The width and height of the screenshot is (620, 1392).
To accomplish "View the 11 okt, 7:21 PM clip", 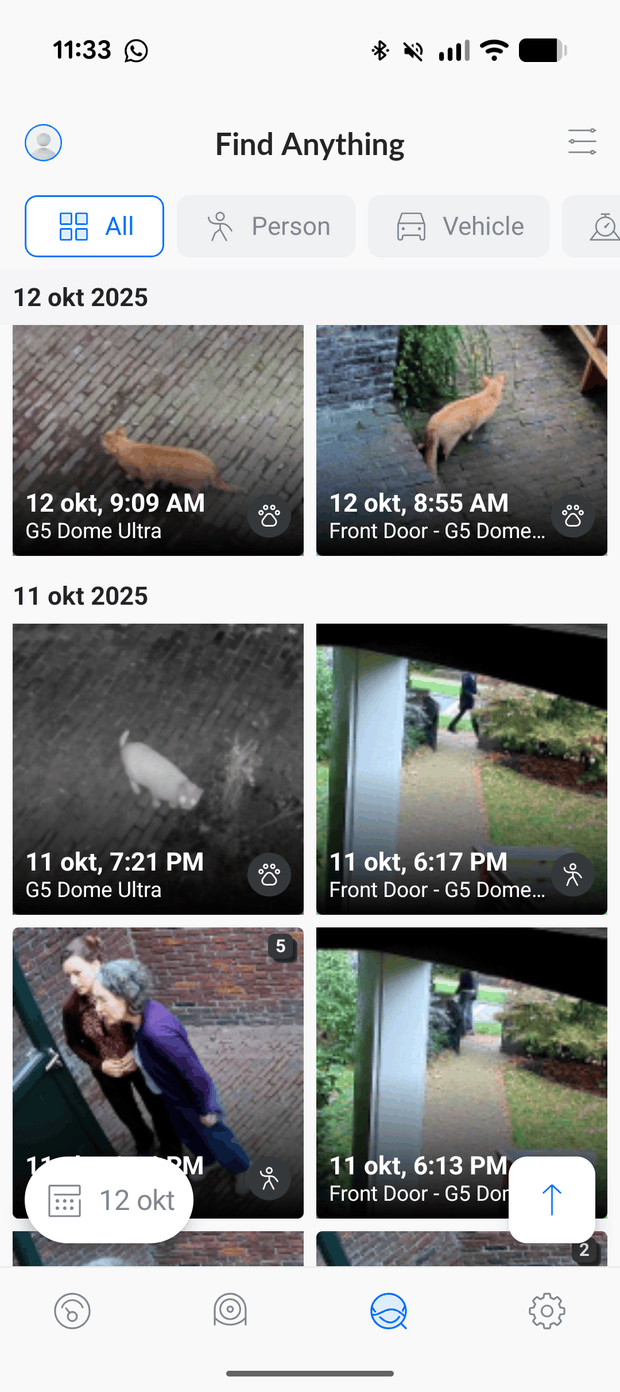I will pos(158,768).
